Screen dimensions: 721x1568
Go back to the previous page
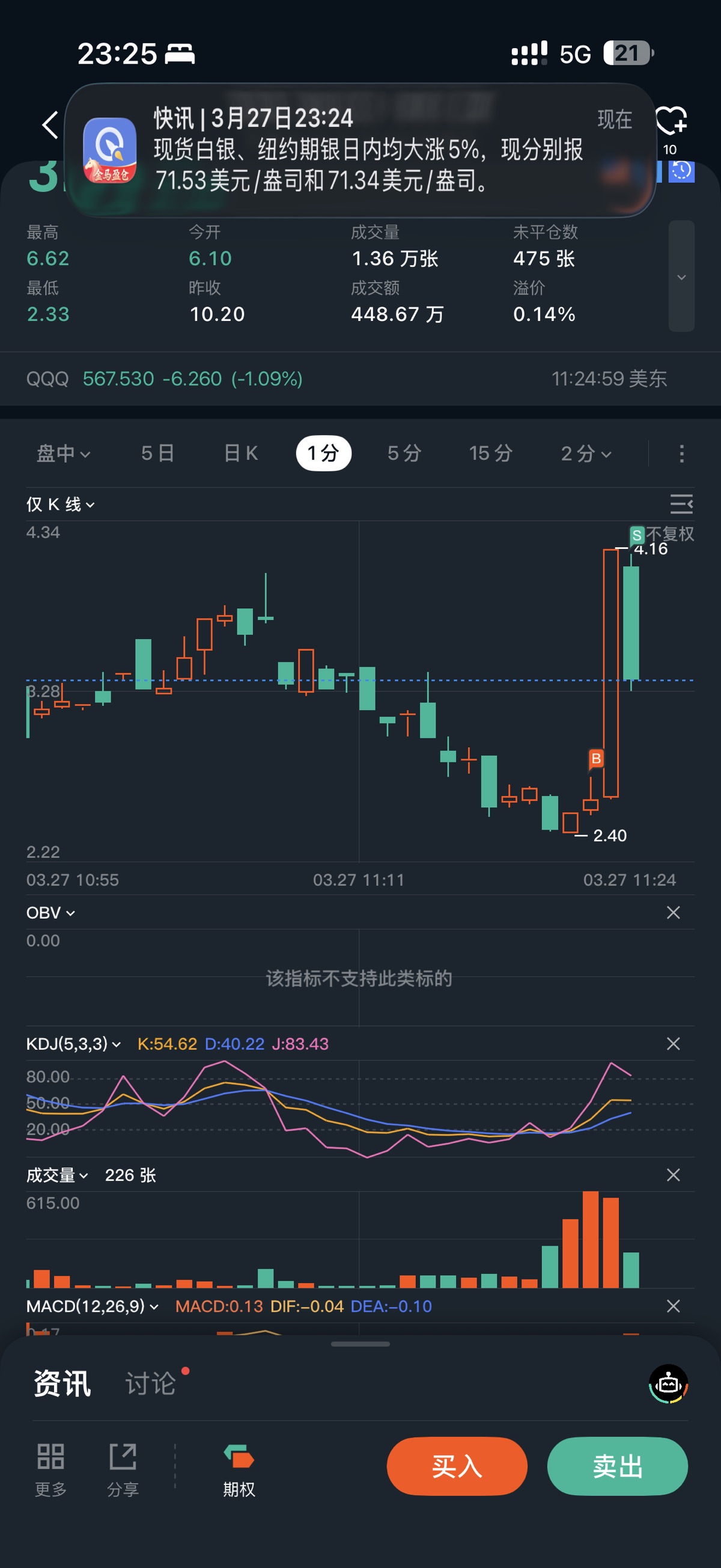[x=50, y=126]
